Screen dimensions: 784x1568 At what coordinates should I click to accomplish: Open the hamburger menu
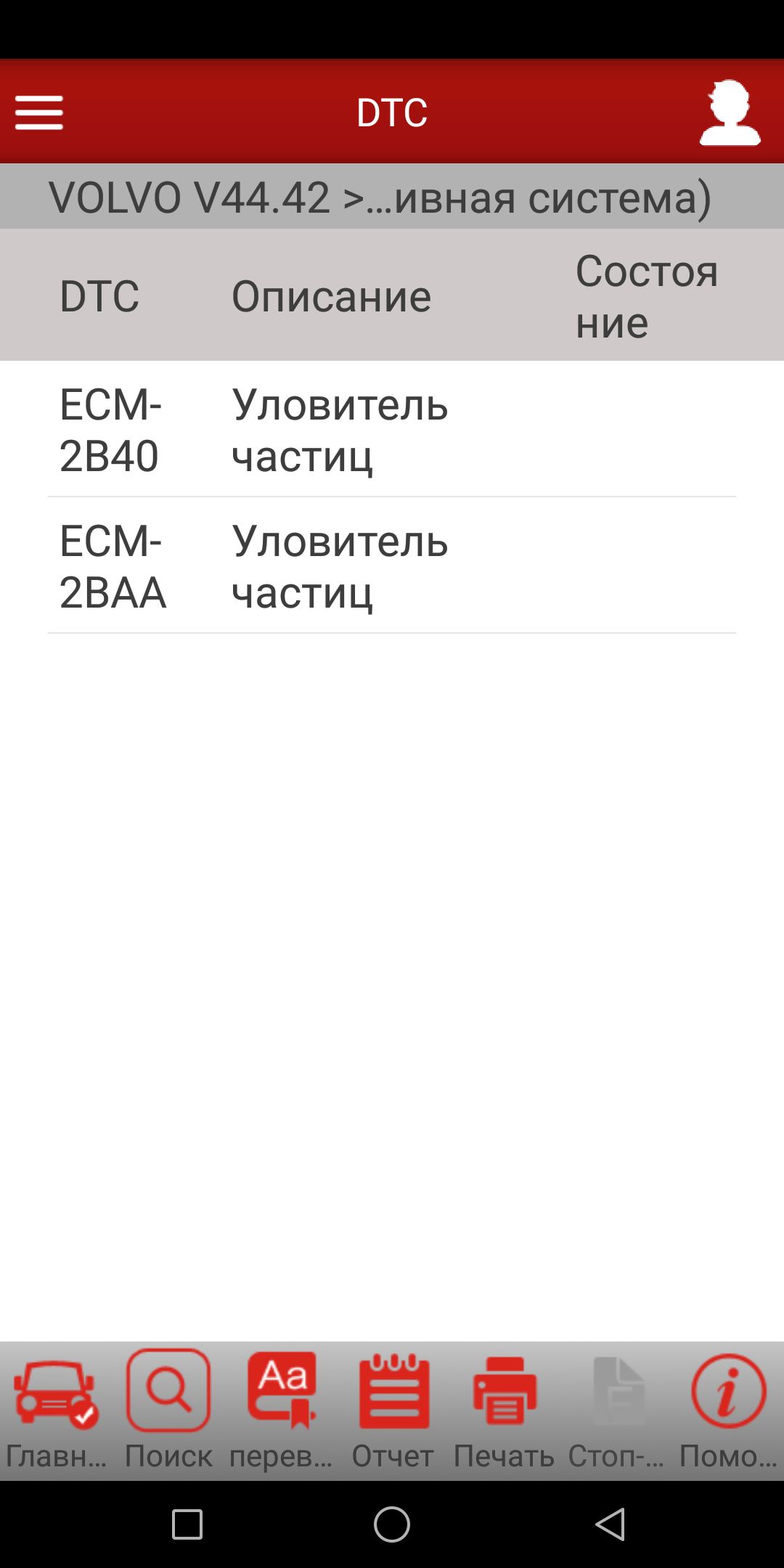[39, 113]
